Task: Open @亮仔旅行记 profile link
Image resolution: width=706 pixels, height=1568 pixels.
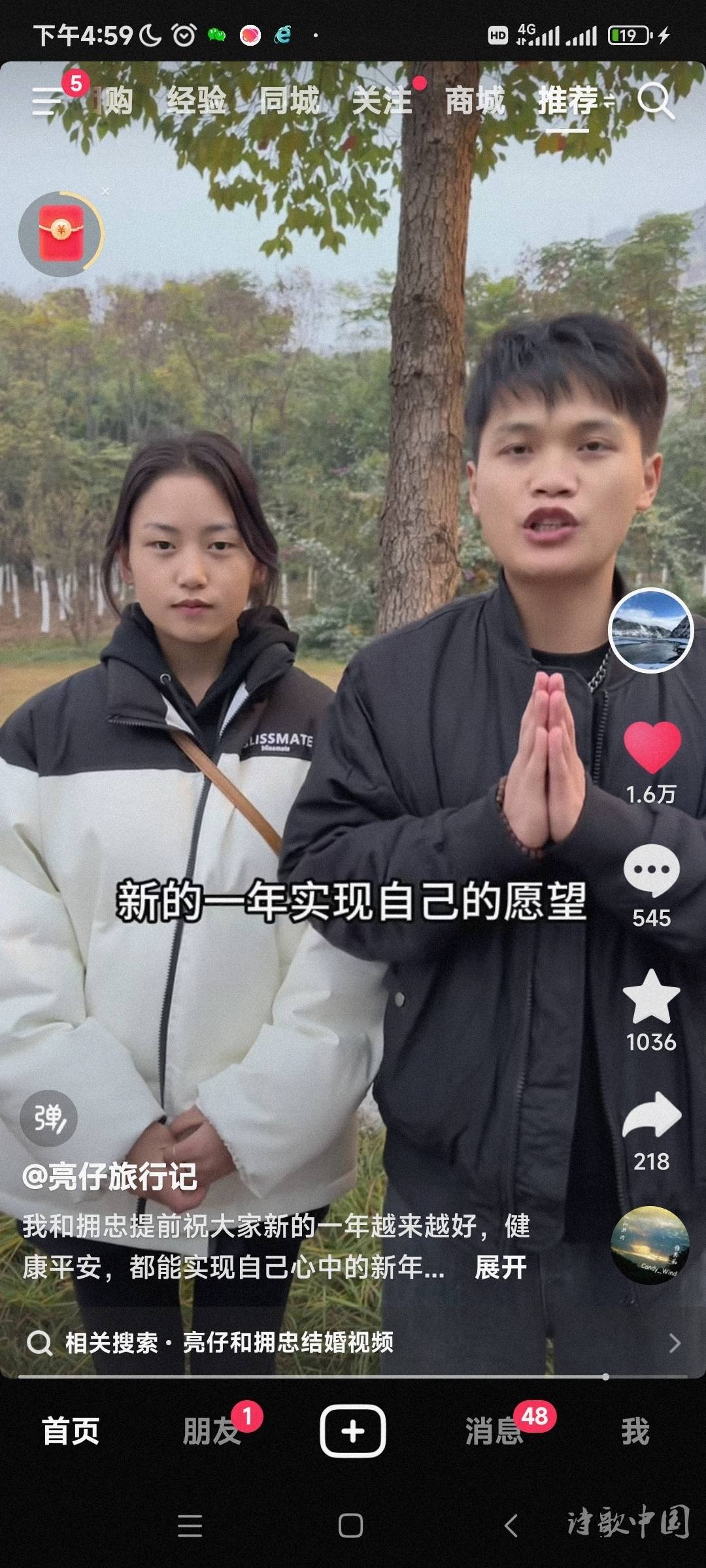Action: [x=110, y=1177]
